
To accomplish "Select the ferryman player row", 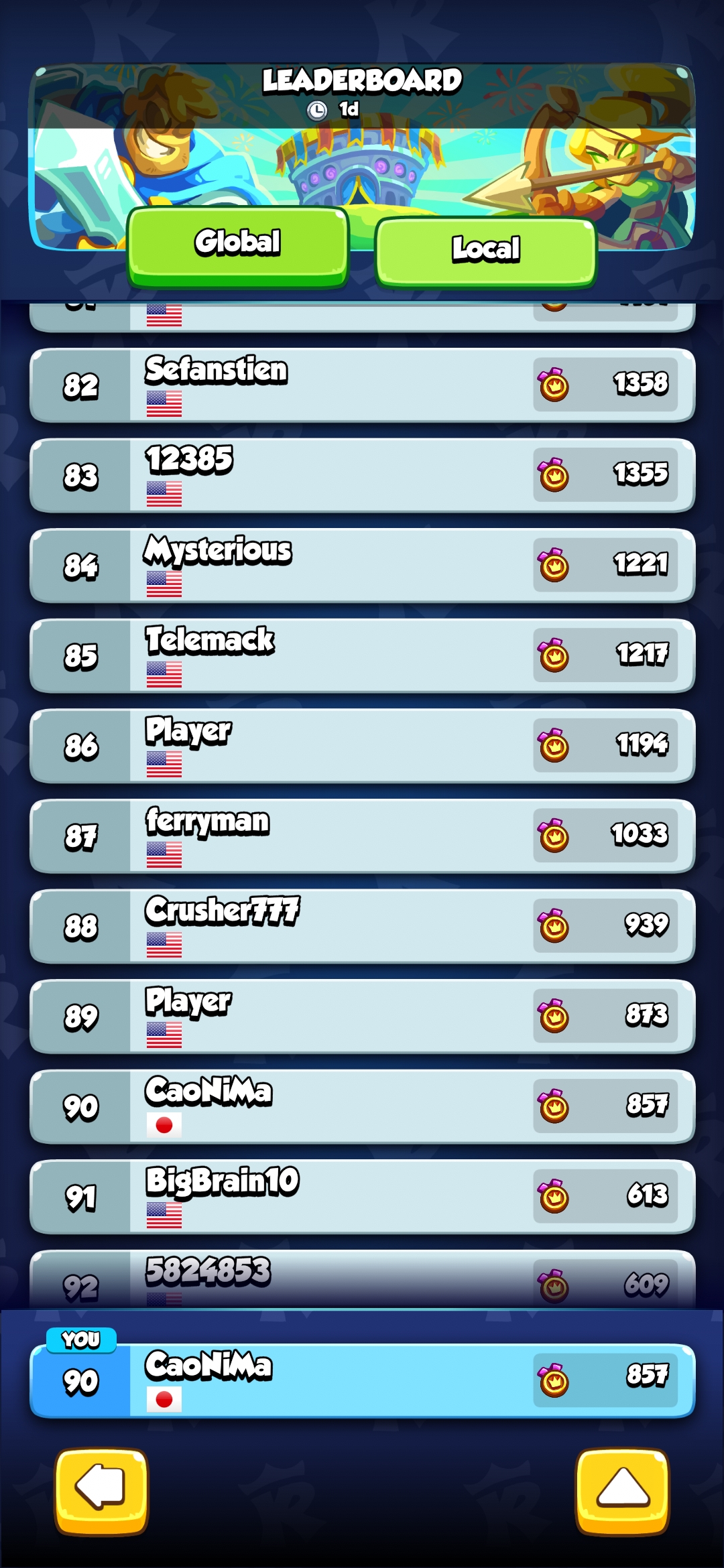I will (x=362, y=836).
